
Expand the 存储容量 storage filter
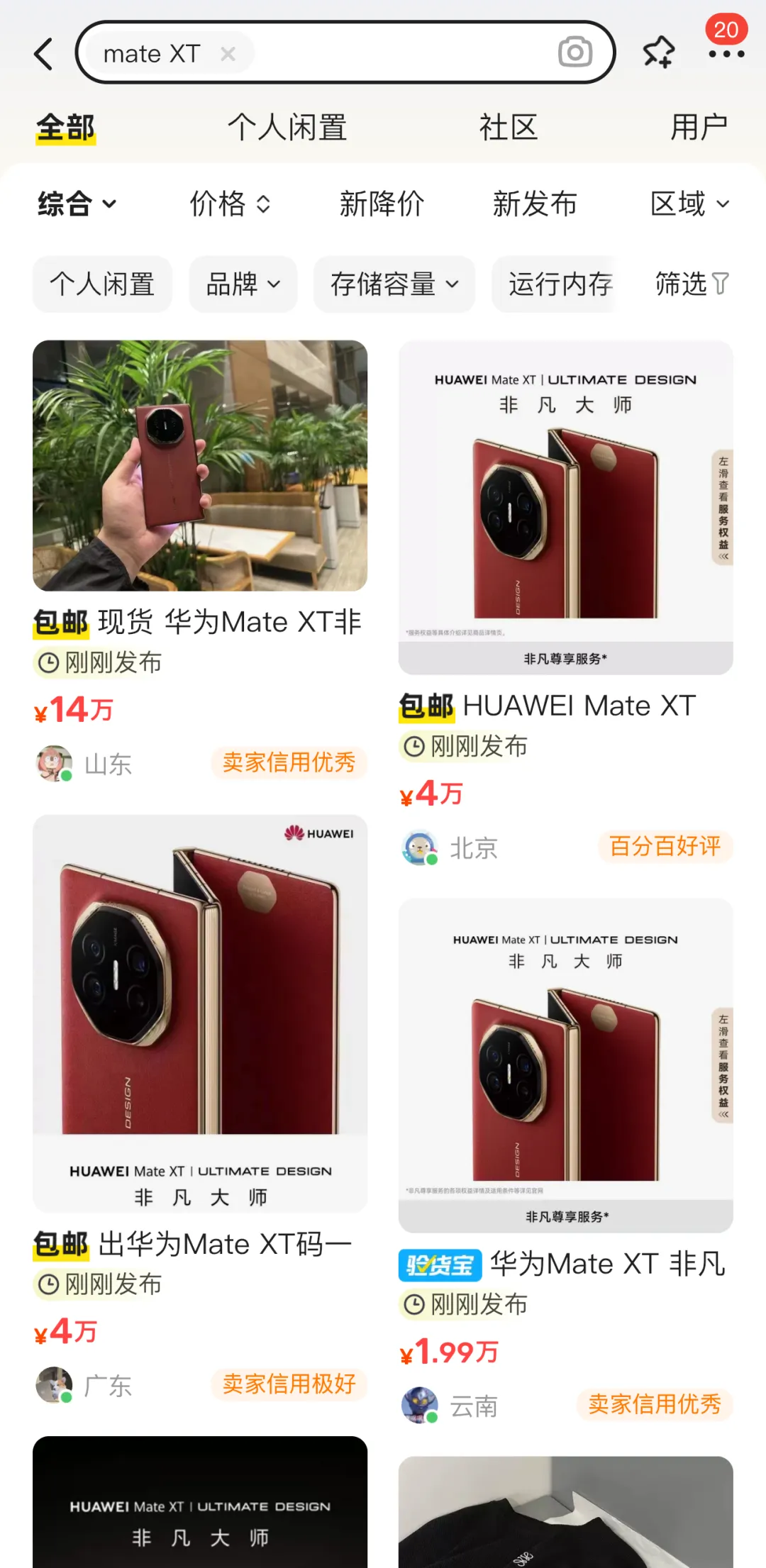[x=394, y=284]
